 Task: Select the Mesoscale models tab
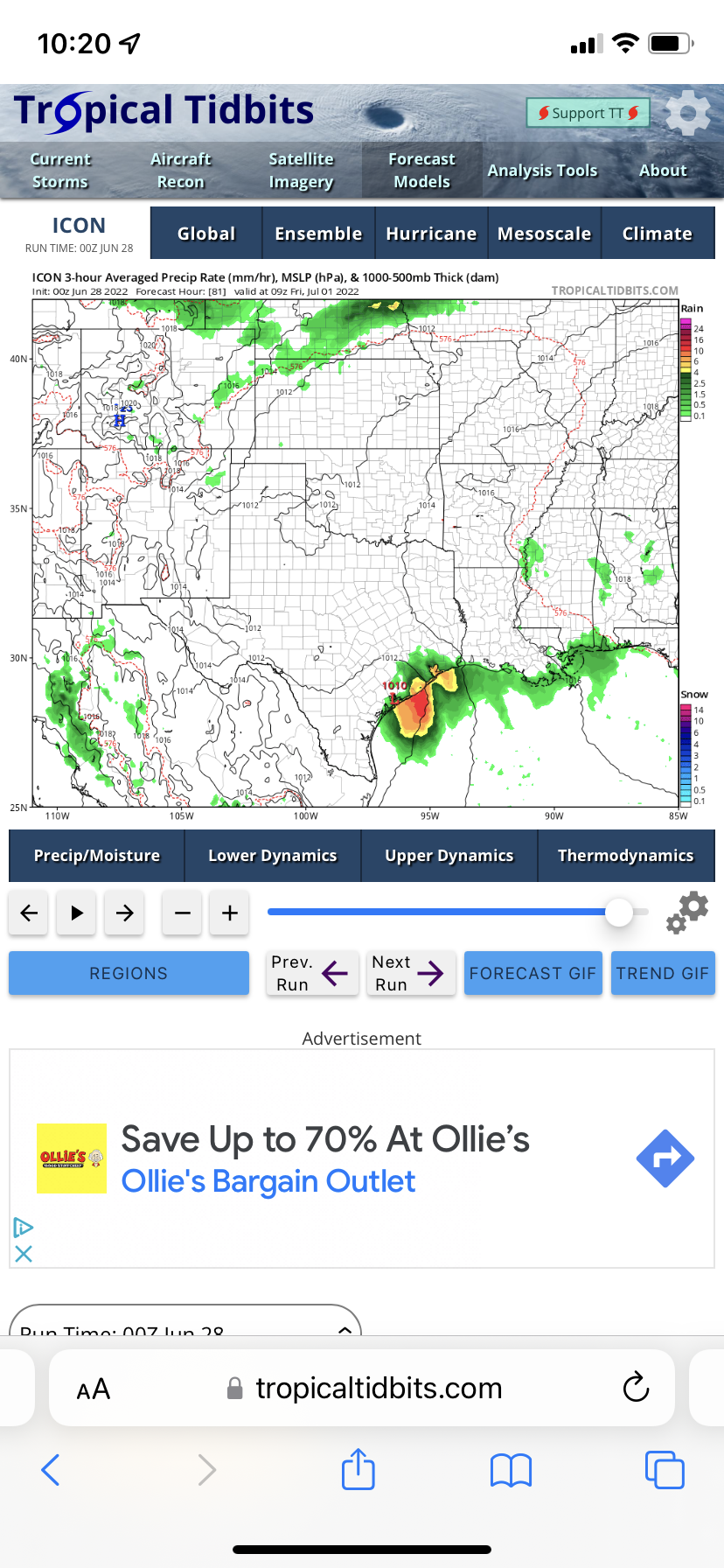coord(544,234)
